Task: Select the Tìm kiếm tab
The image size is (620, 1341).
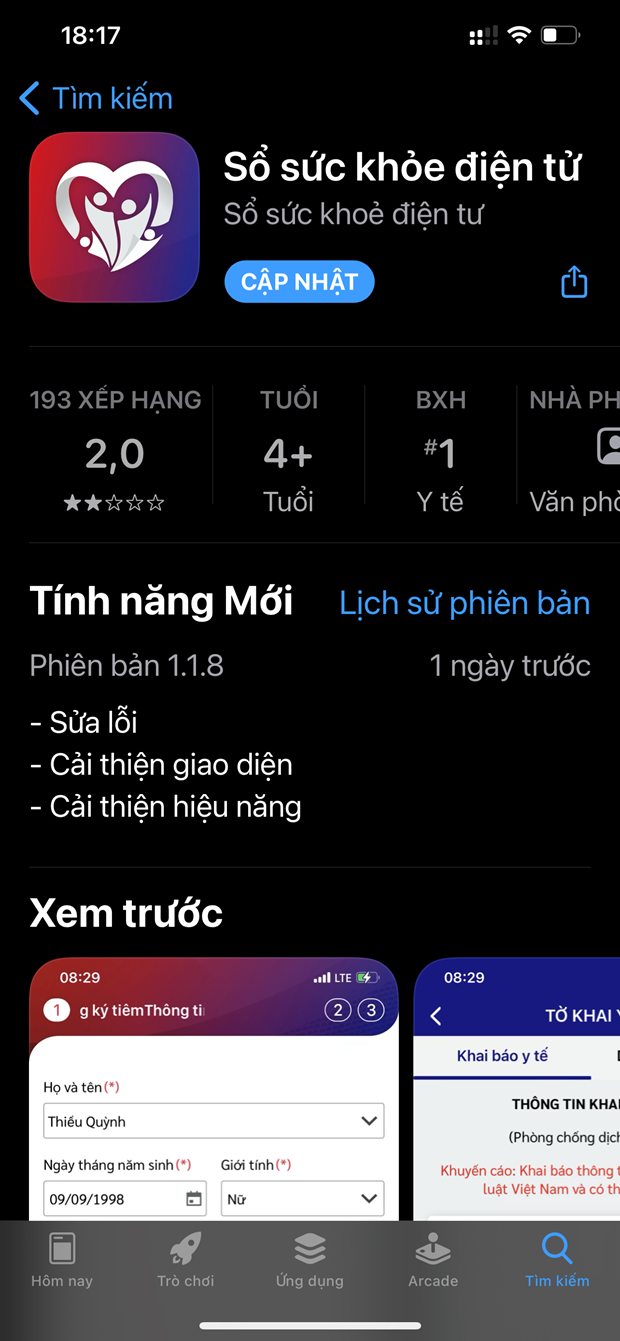Action: [557, 1259]
